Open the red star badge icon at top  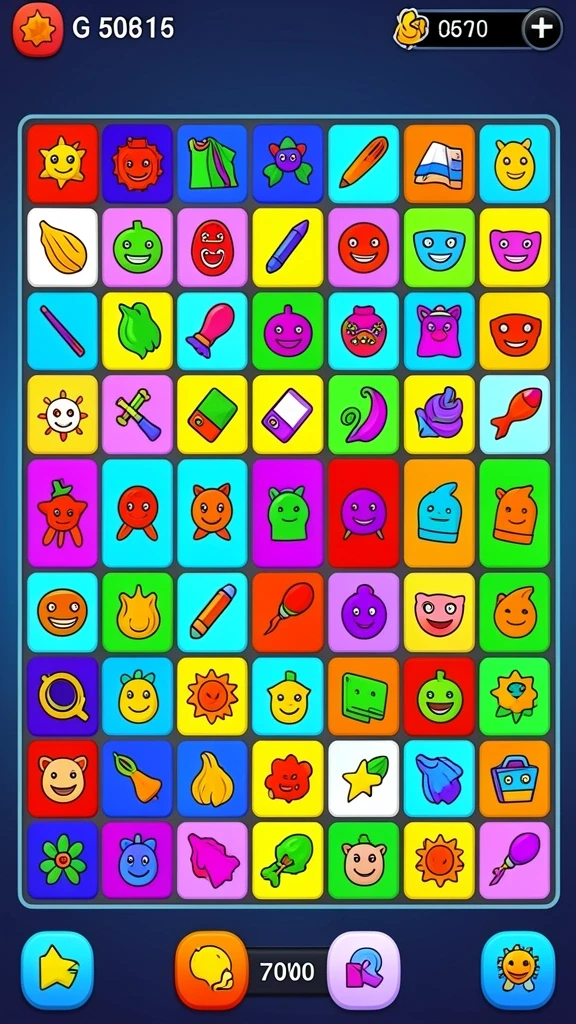(x=38, y=29)
